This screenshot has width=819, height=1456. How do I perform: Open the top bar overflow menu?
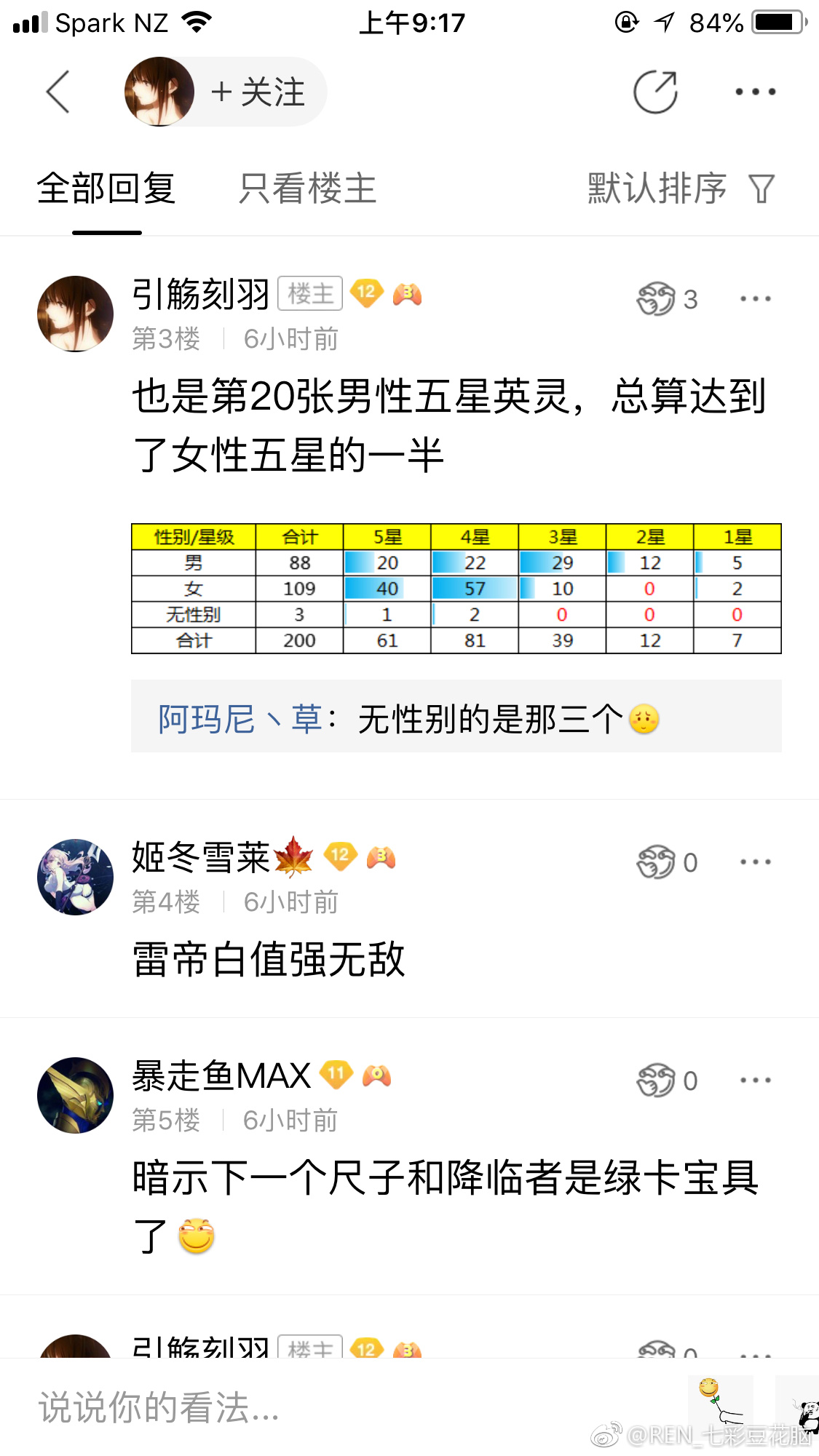[x=755, y=92]
